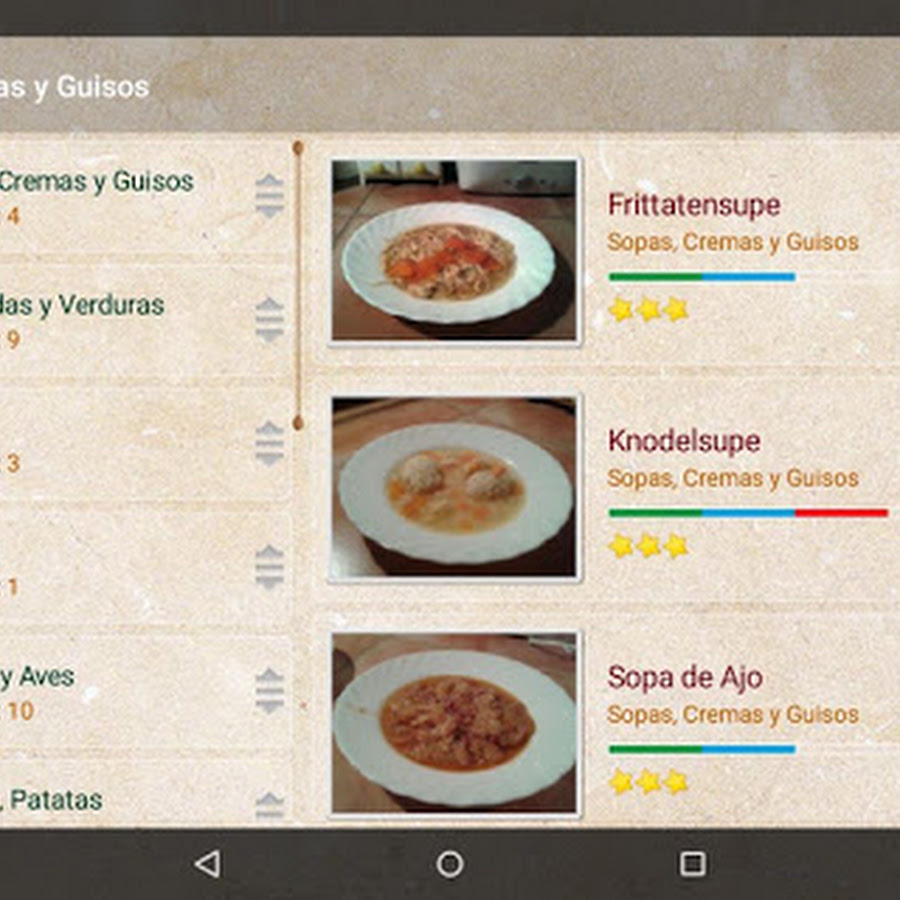The image size is (900, 900).
Task: Return to the device home screen
Action: click(x=450, y=864)
